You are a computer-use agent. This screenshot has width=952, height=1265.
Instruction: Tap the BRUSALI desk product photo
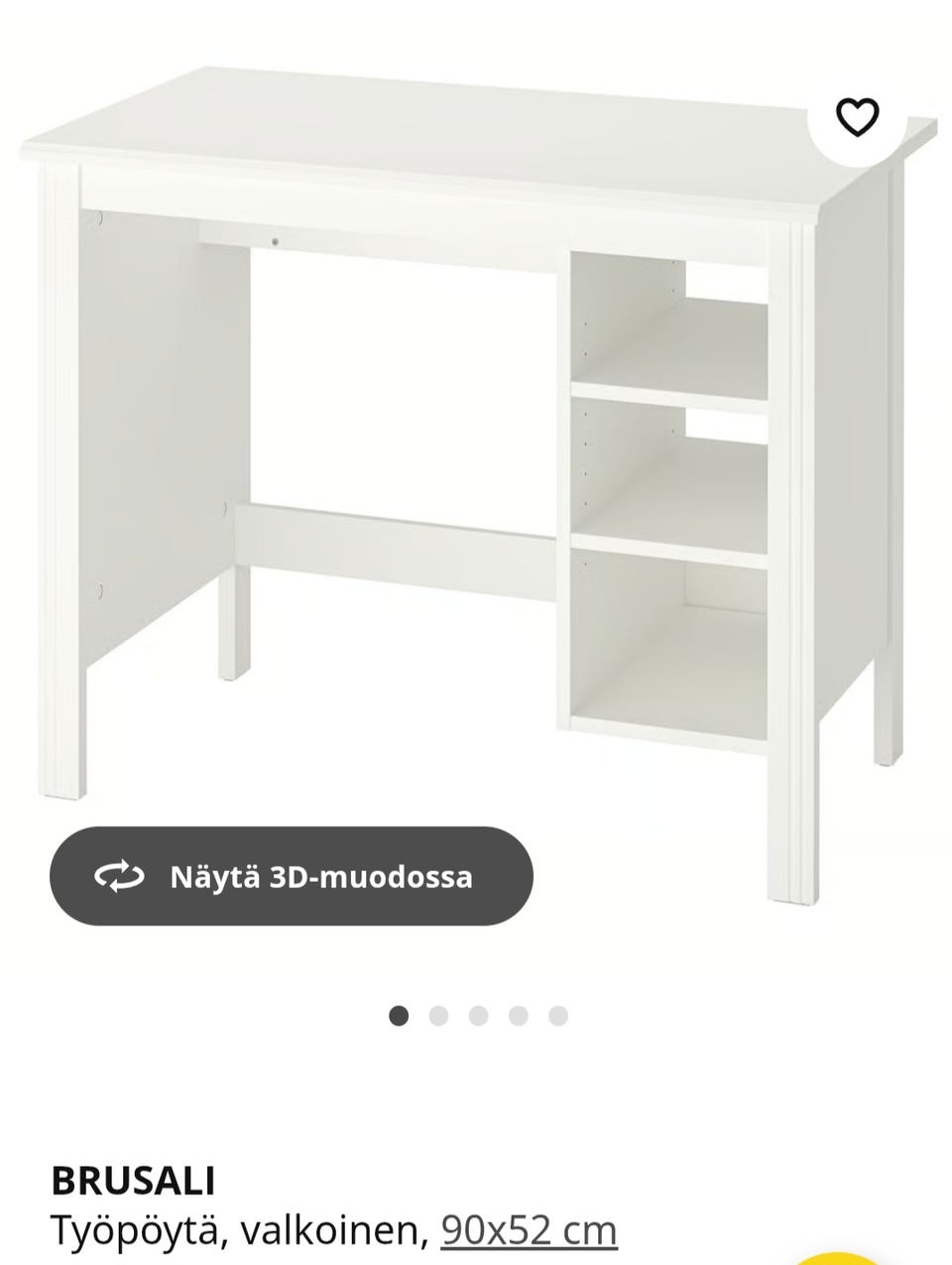[466, 446]
